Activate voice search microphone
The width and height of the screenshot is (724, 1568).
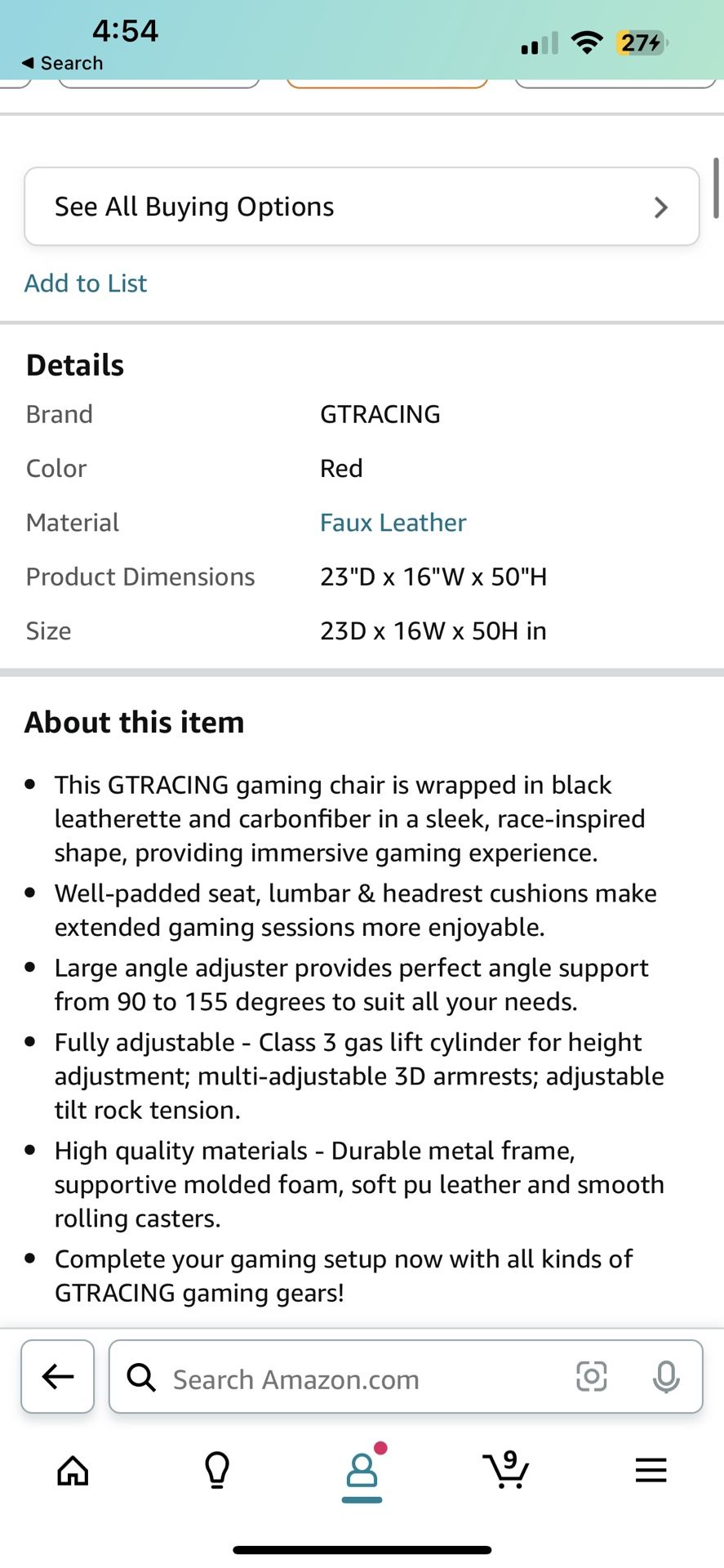click(666, 1376)
